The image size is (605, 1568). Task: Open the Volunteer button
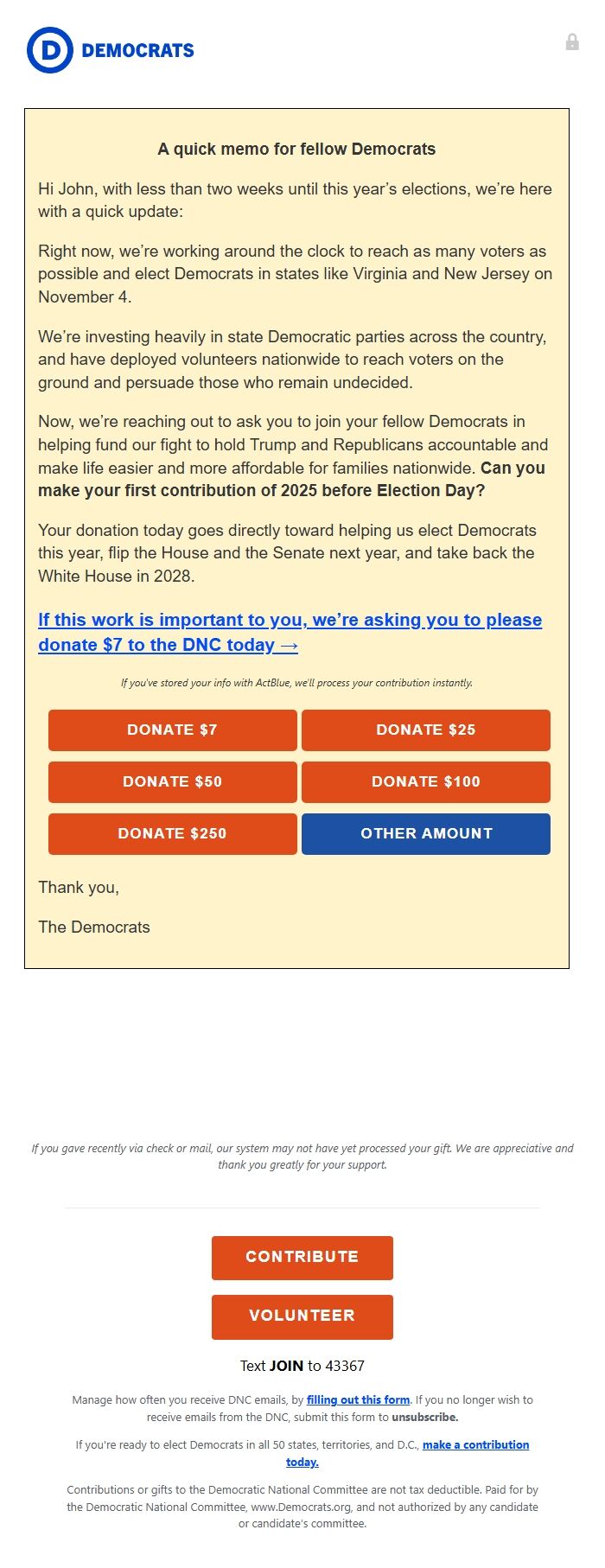coord(302,1316)
